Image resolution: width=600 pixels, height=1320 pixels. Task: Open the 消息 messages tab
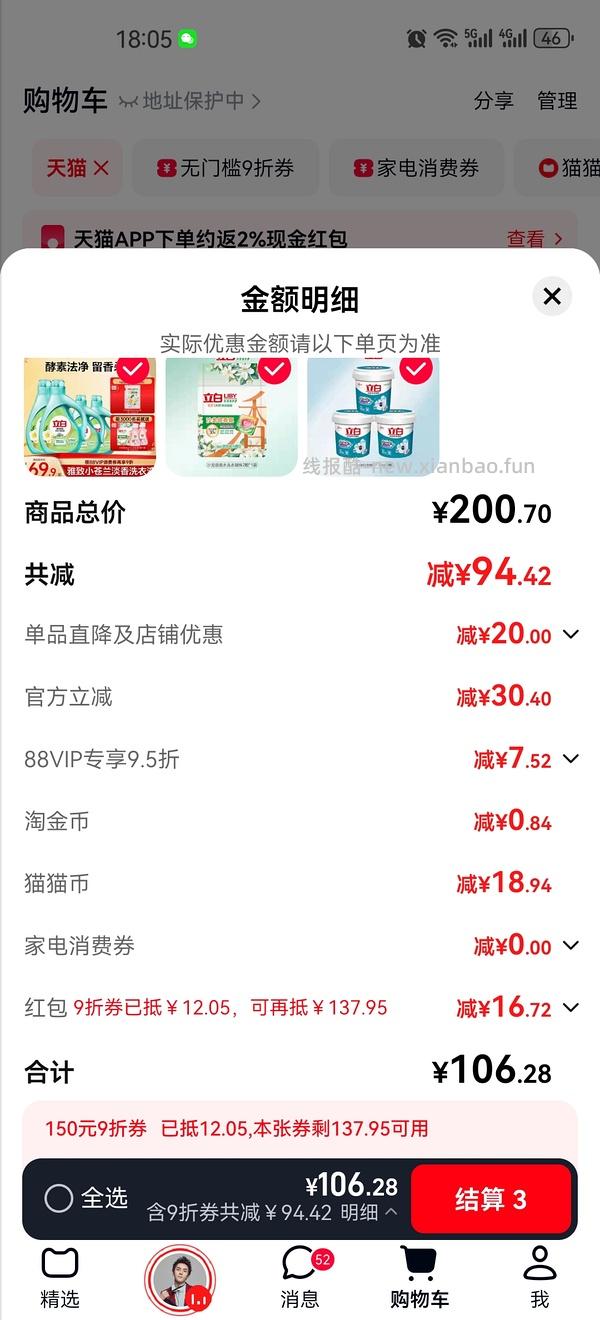point(299,1277)
